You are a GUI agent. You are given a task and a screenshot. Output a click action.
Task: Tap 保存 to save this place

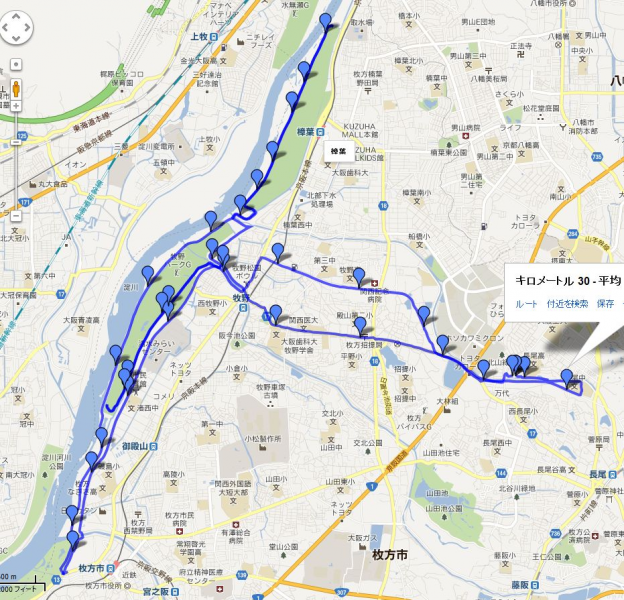[x=606, y=303]
